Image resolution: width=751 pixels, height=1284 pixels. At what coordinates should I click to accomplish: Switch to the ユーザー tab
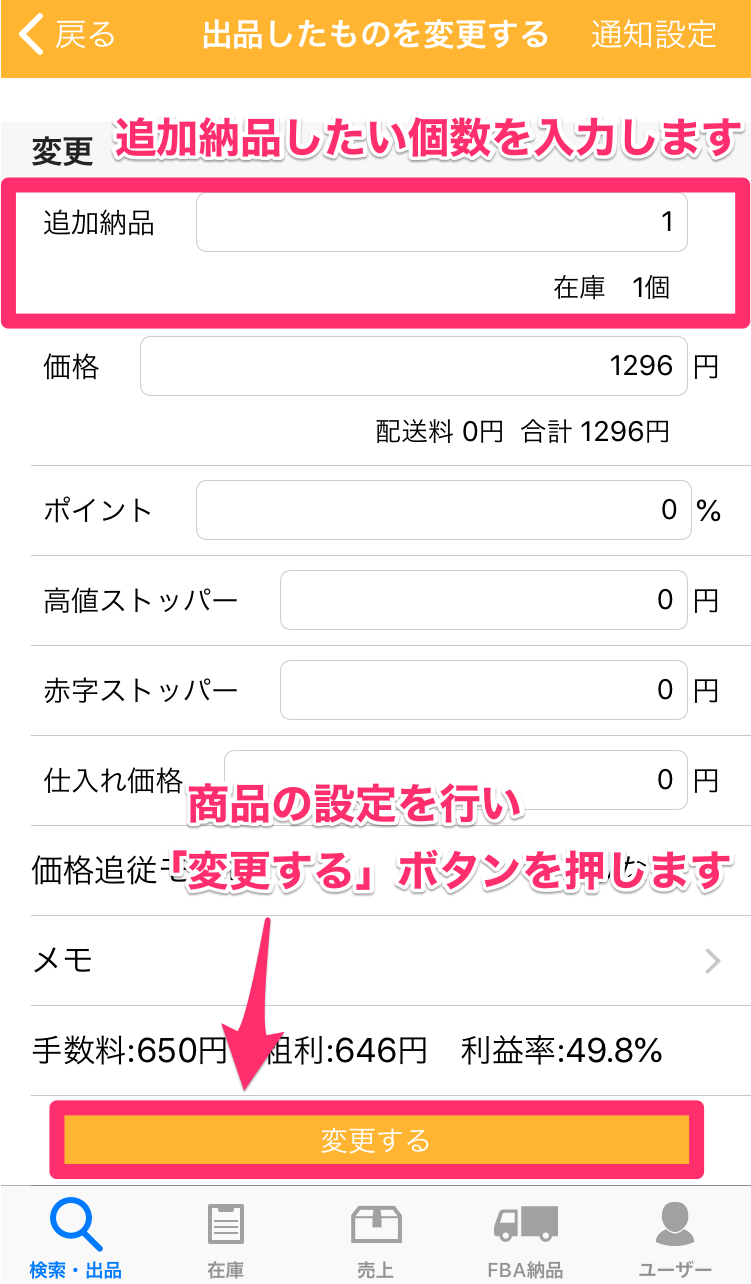(675, 1238)
